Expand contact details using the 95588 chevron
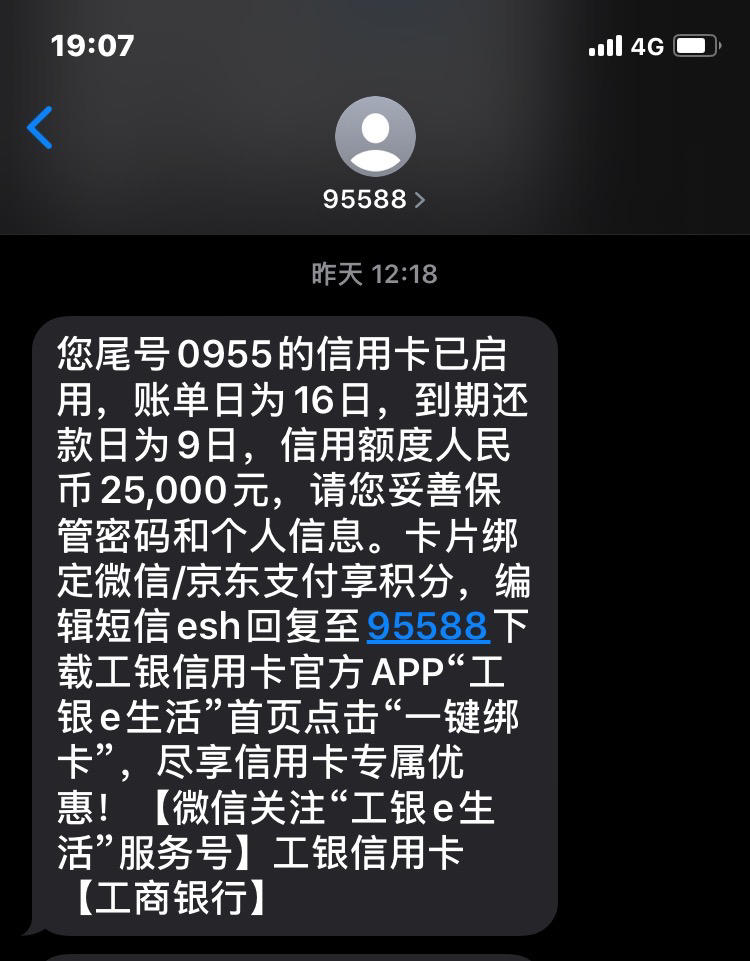 [419, 199]
